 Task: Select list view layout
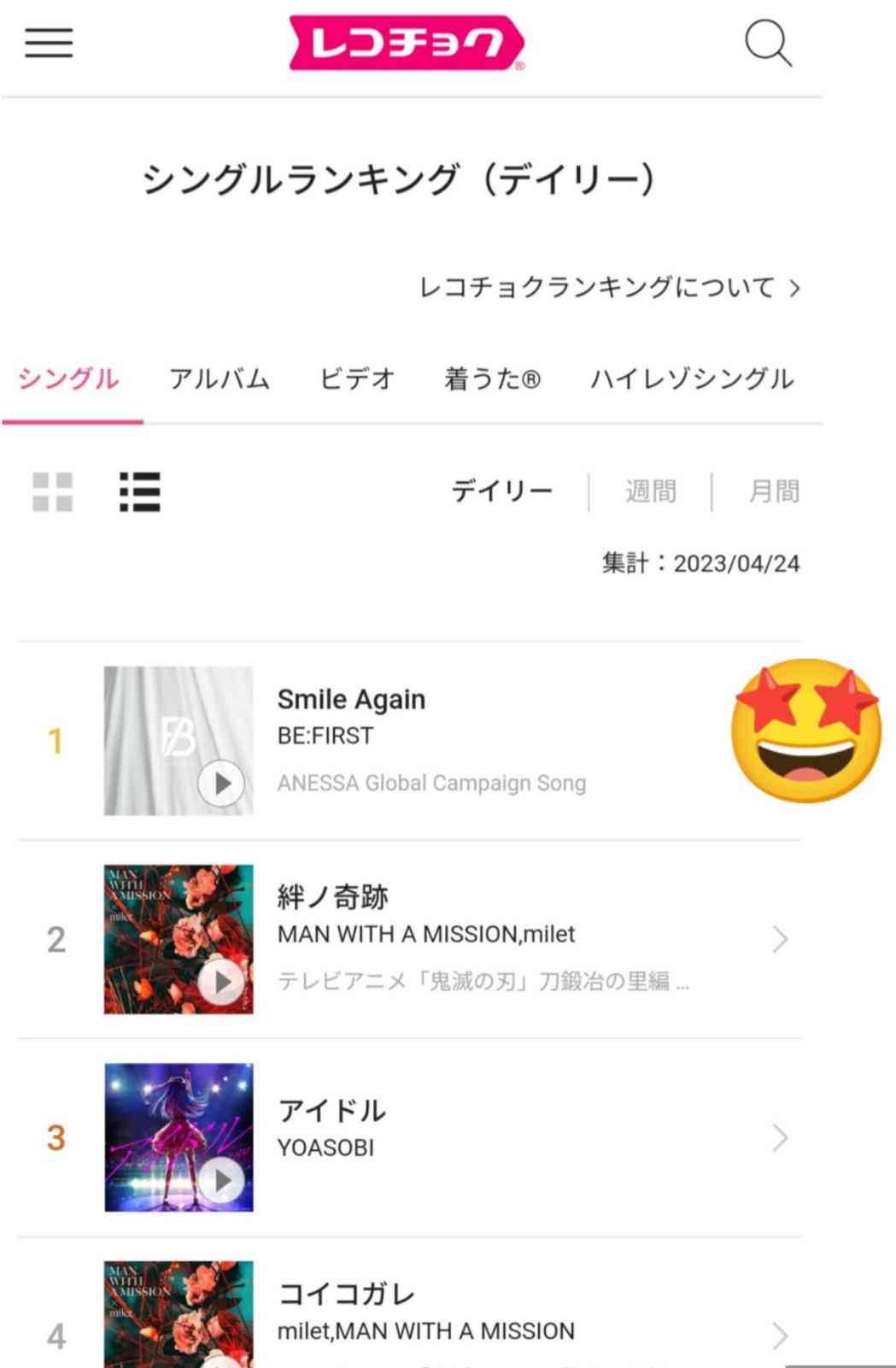(140, 491)
